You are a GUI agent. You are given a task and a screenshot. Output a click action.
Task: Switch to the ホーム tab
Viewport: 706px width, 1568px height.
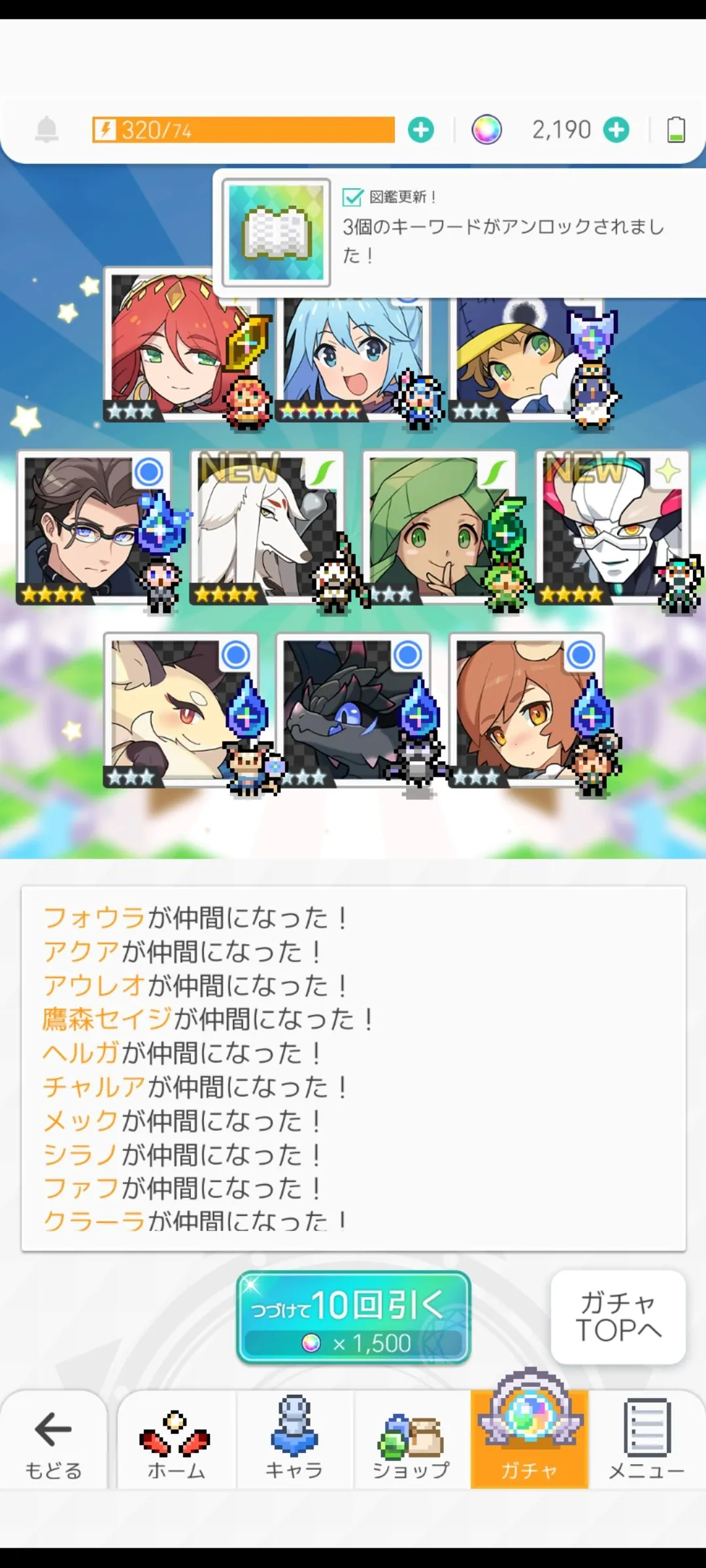tap(176, 1441)
